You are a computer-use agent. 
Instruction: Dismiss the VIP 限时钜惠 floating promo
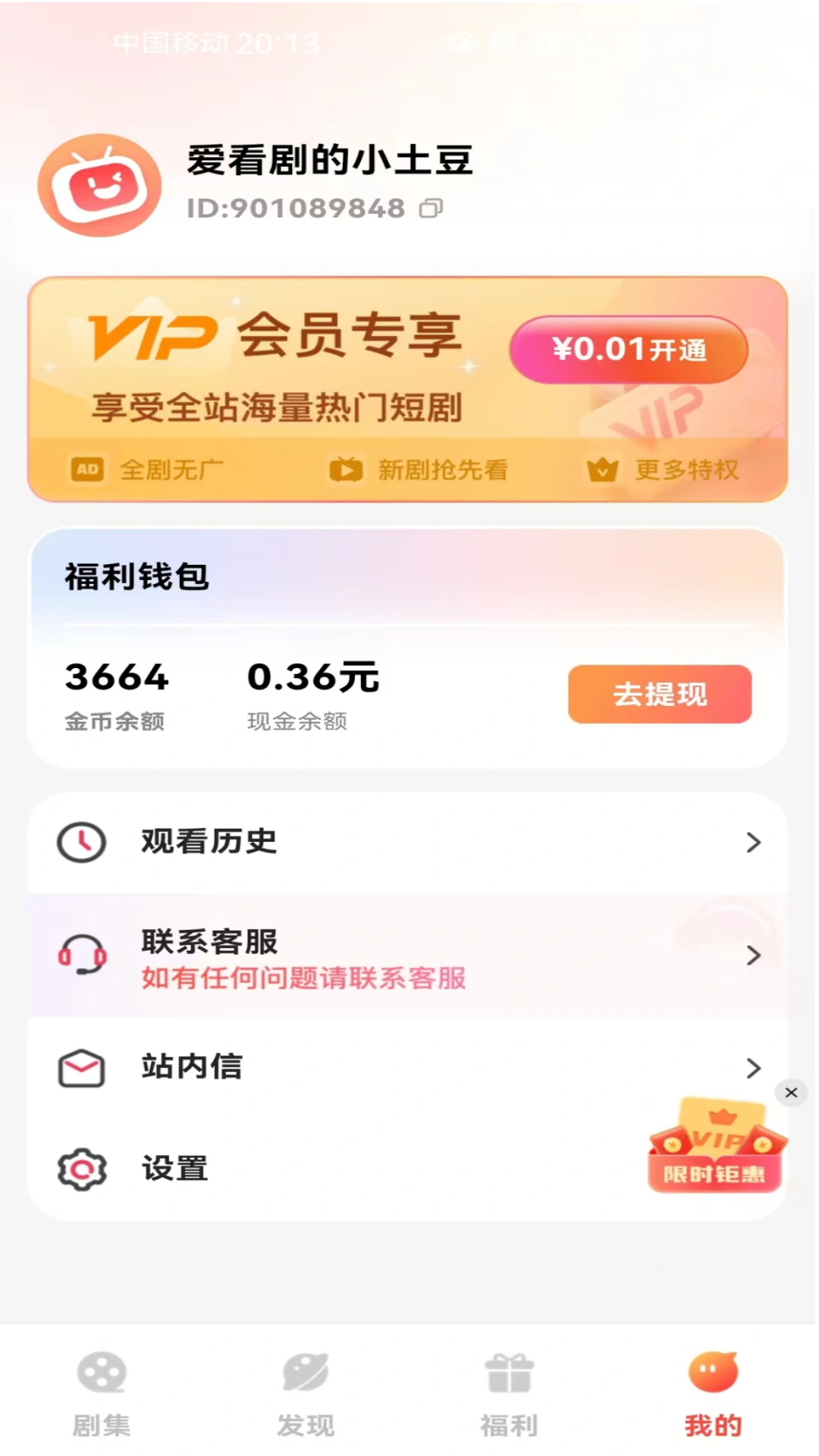coord(791,1093)
